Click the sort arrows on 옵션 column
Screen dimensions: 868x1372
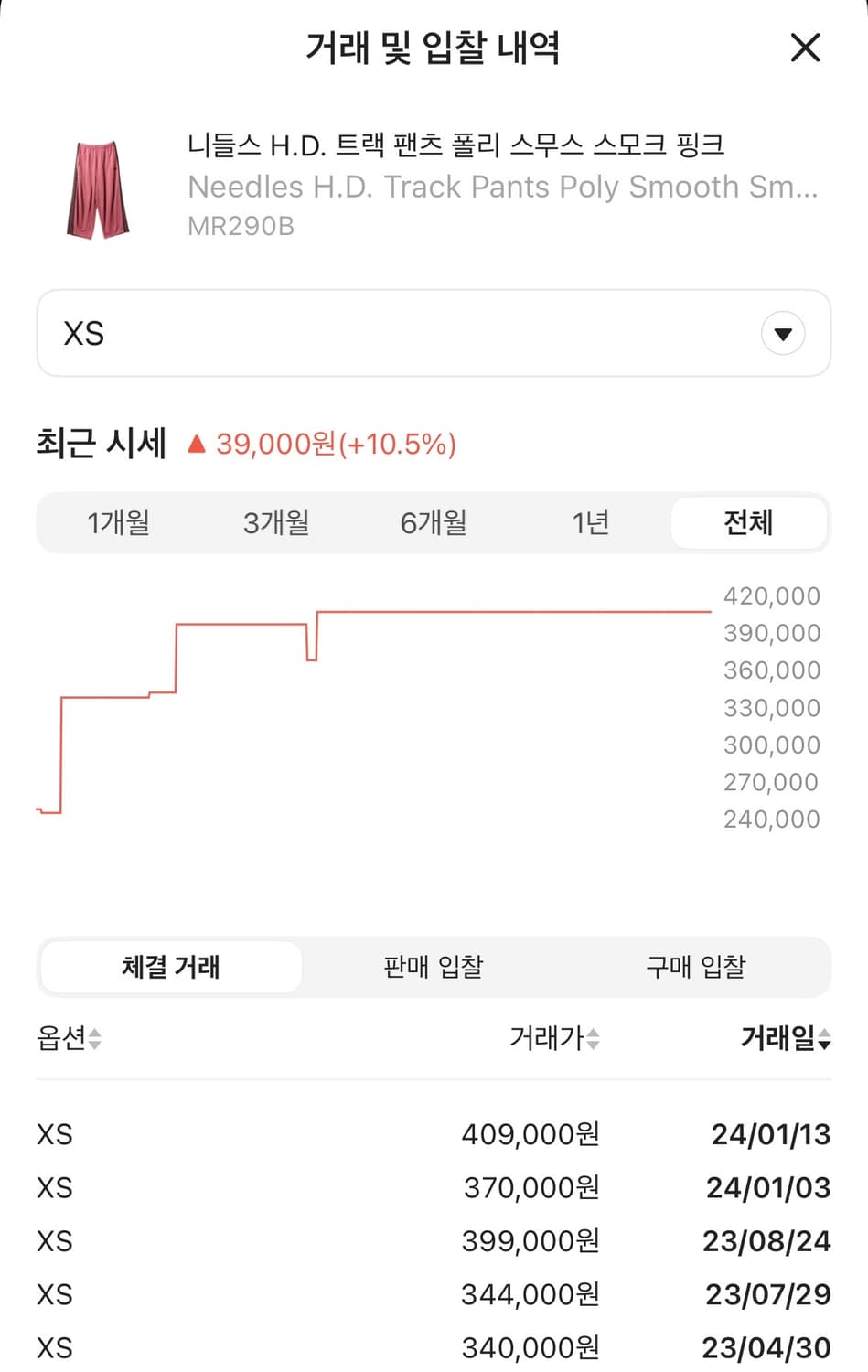pyautogui.click(x=95, y=1039)
